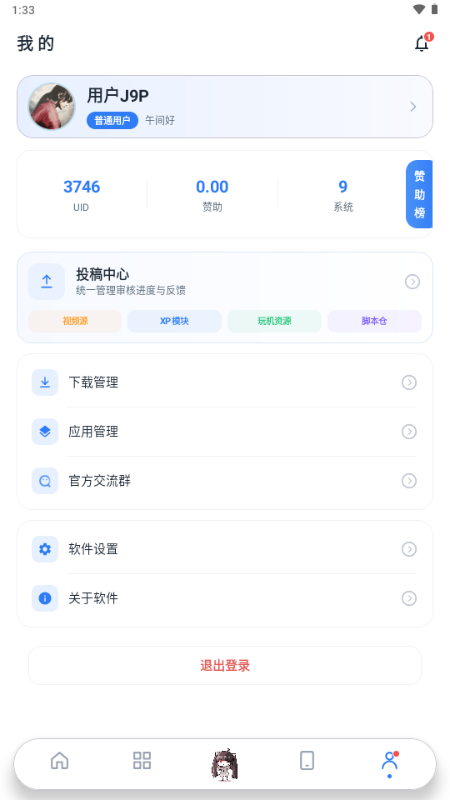Image resolution: width=450 pixels, height=800 pixels.
Task: Tap the center anime character tab
Action: coord(225,764)
